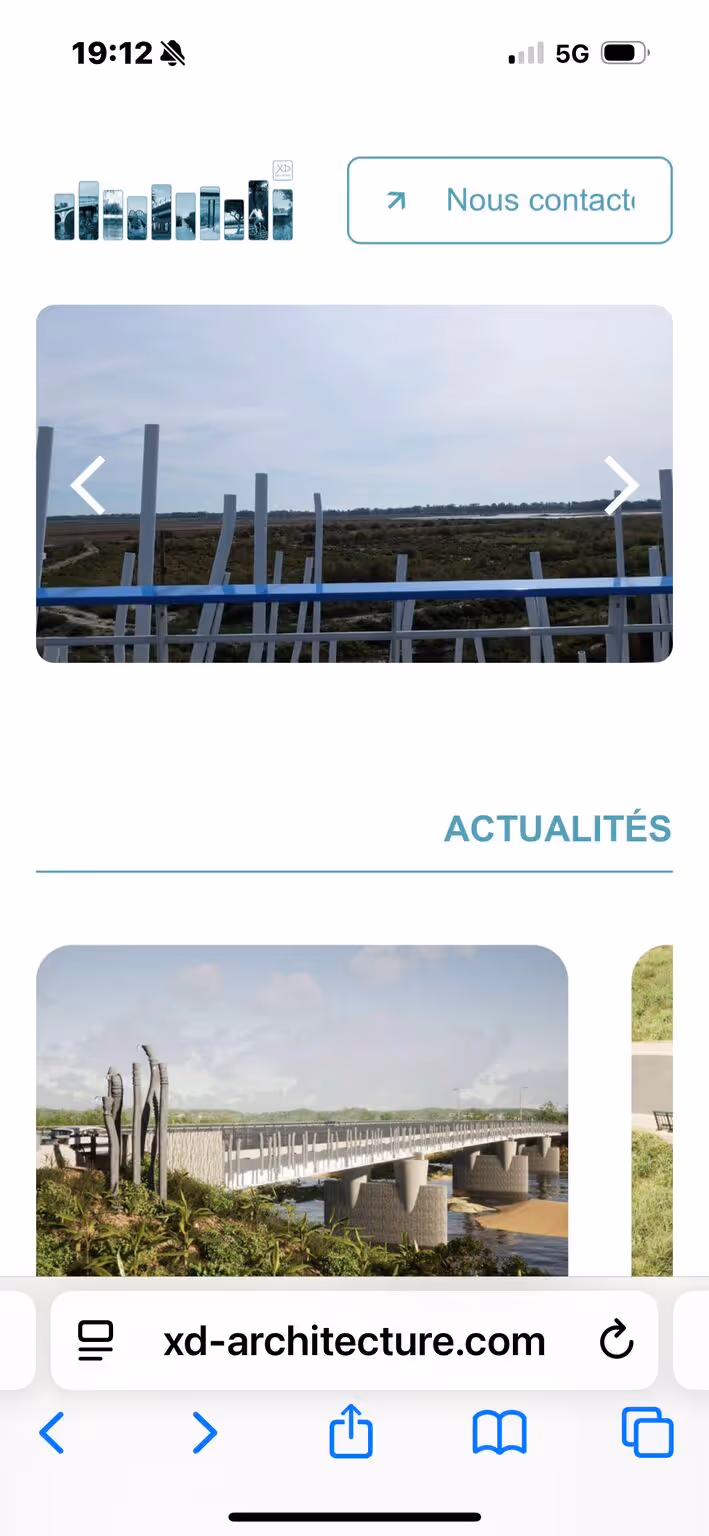
Task: Go forward in browser history
Action: 204,1433
